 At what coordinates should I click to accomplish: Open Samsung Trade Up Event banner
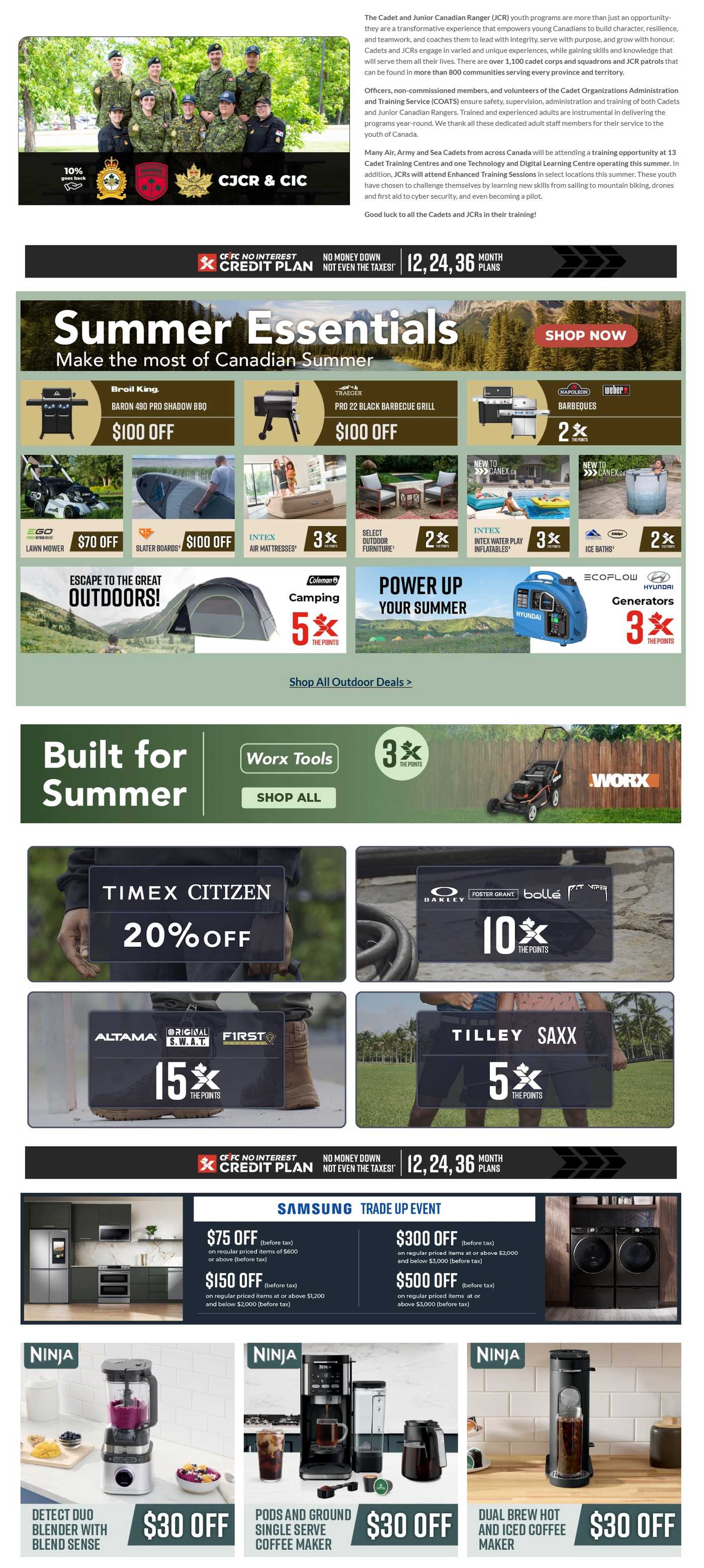tap(350, 1258)
